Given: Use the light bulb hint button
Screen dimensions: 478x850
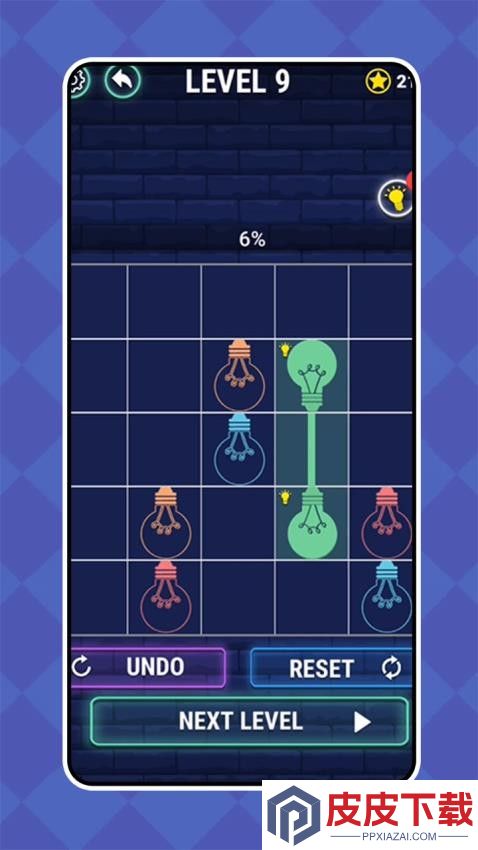Looking at the screenshot, I should (396, 198).
